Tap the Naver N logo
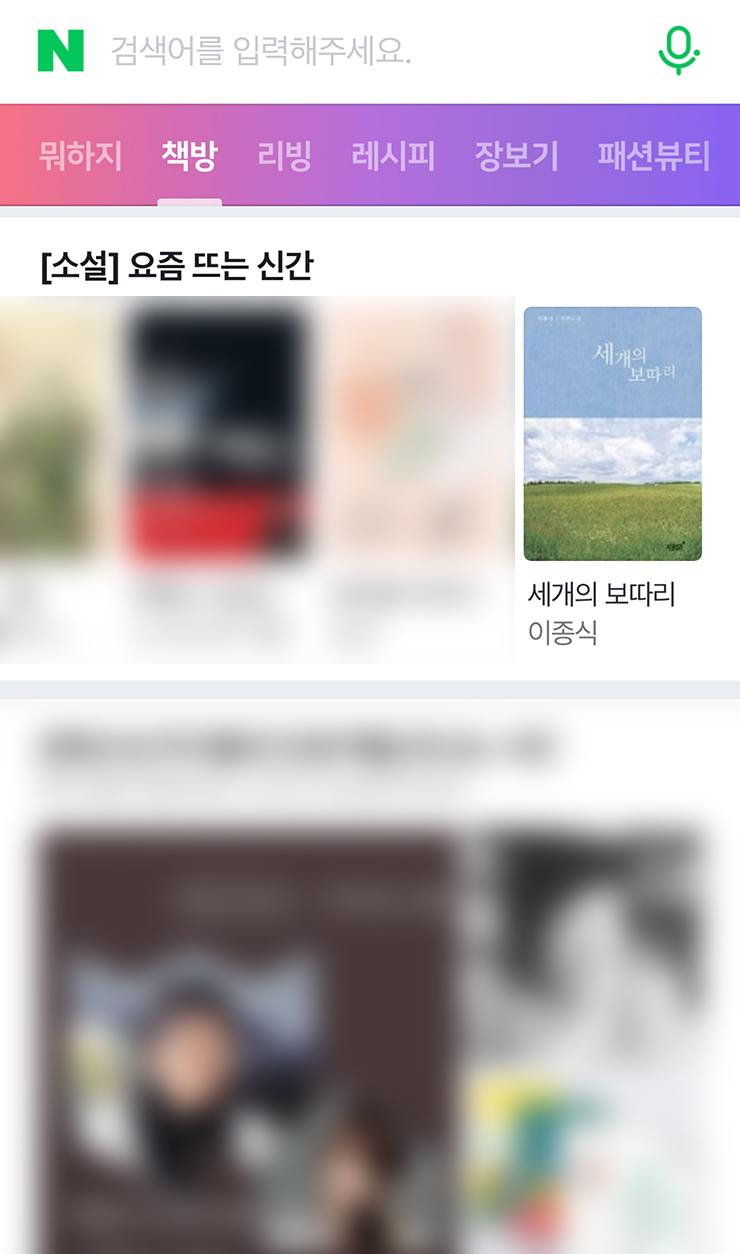The width and height of the screenshot is (740, 1254). [x=60, y=50]
